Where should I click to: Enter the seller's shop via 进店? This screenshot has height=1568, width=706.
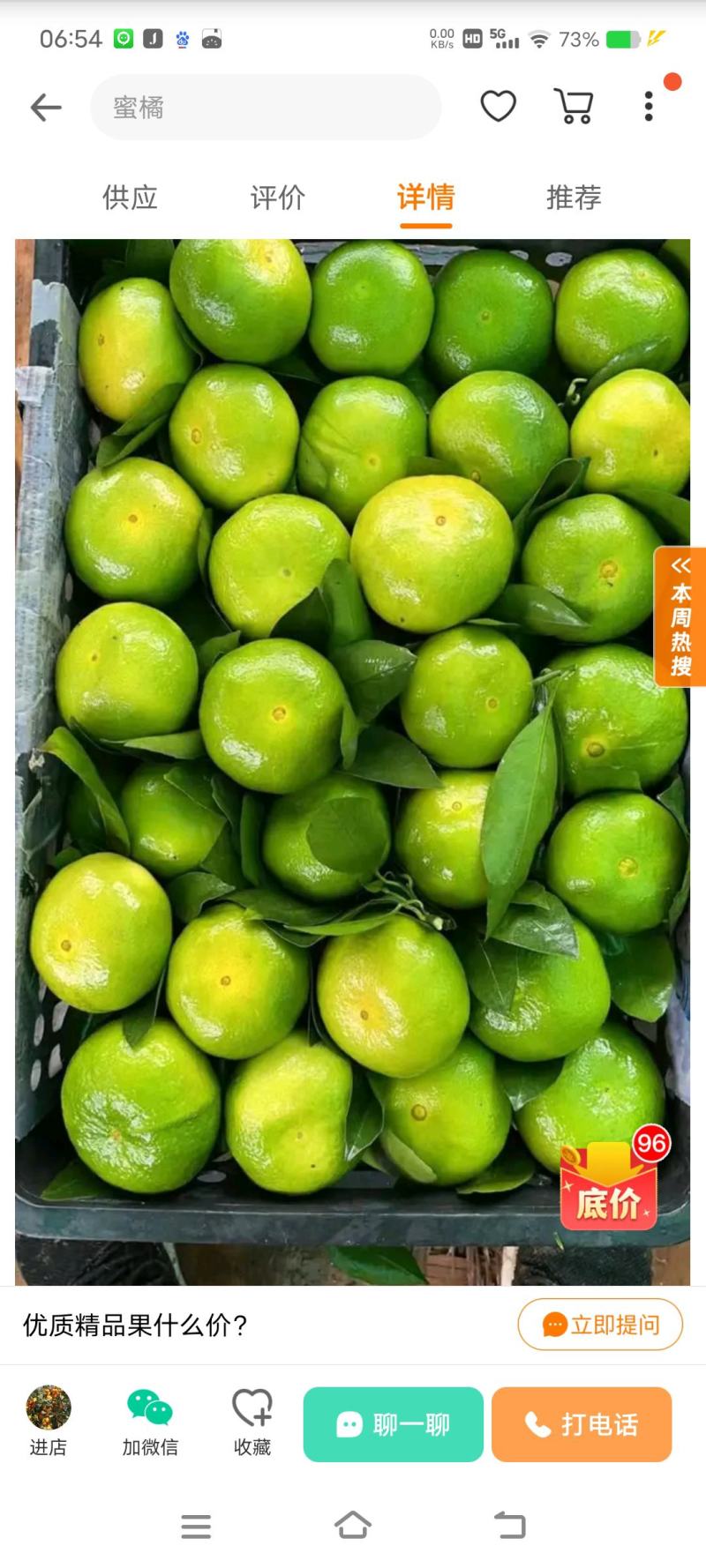click(49, 1422)
